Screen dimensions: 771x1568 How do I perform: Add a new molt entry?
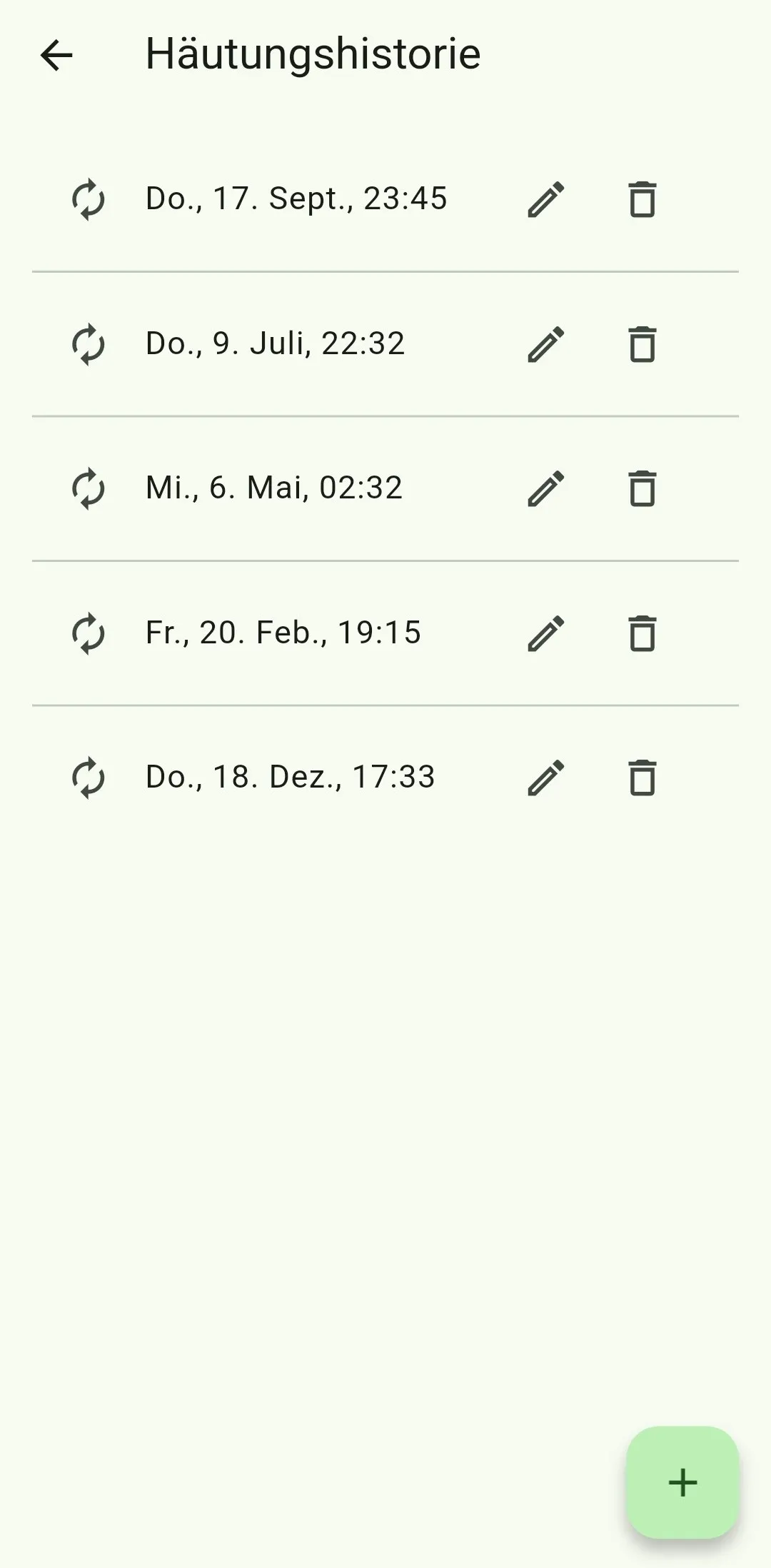tap(682, 1482)
